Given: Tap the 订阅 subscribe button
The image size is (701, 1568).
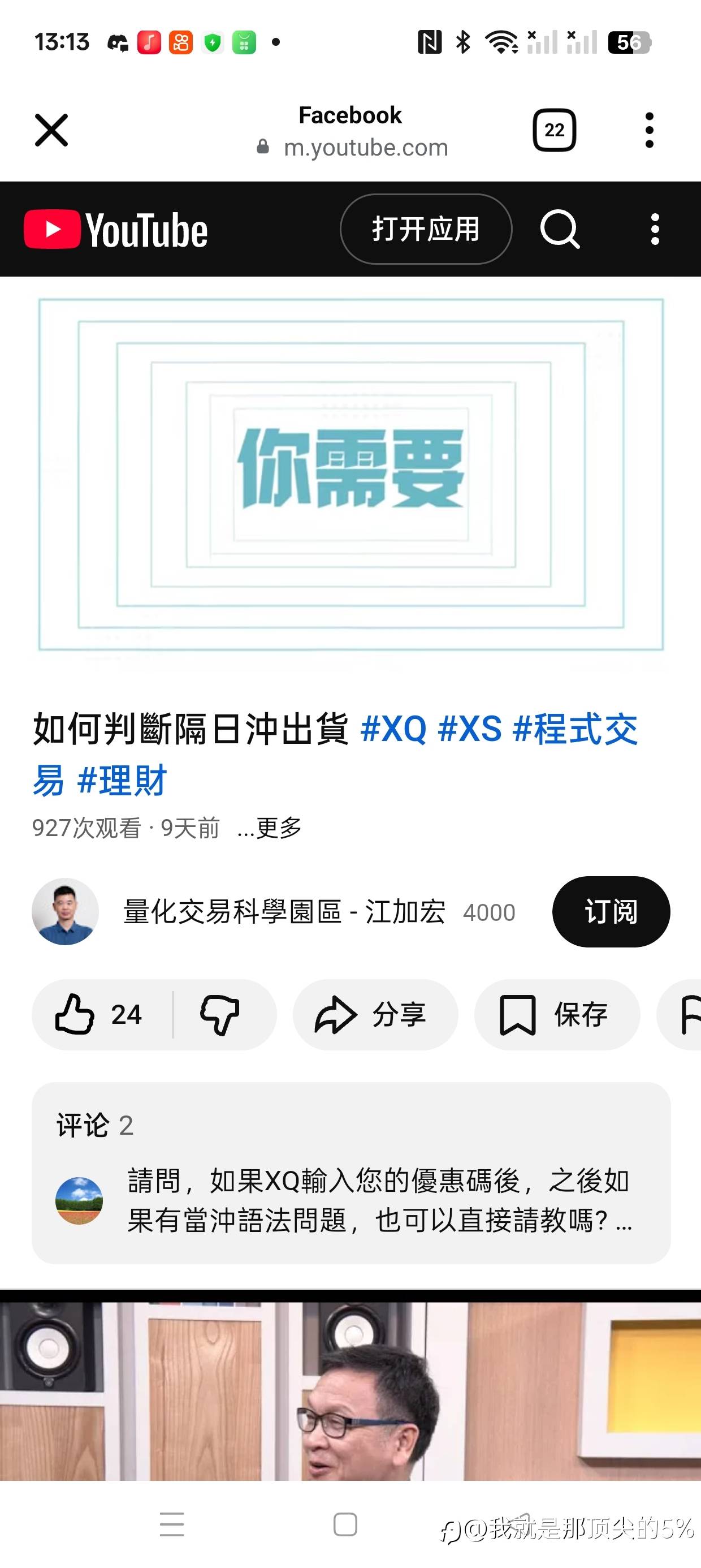Looking at the screenshot, I should pyautogui.click(x=611, y=911).
